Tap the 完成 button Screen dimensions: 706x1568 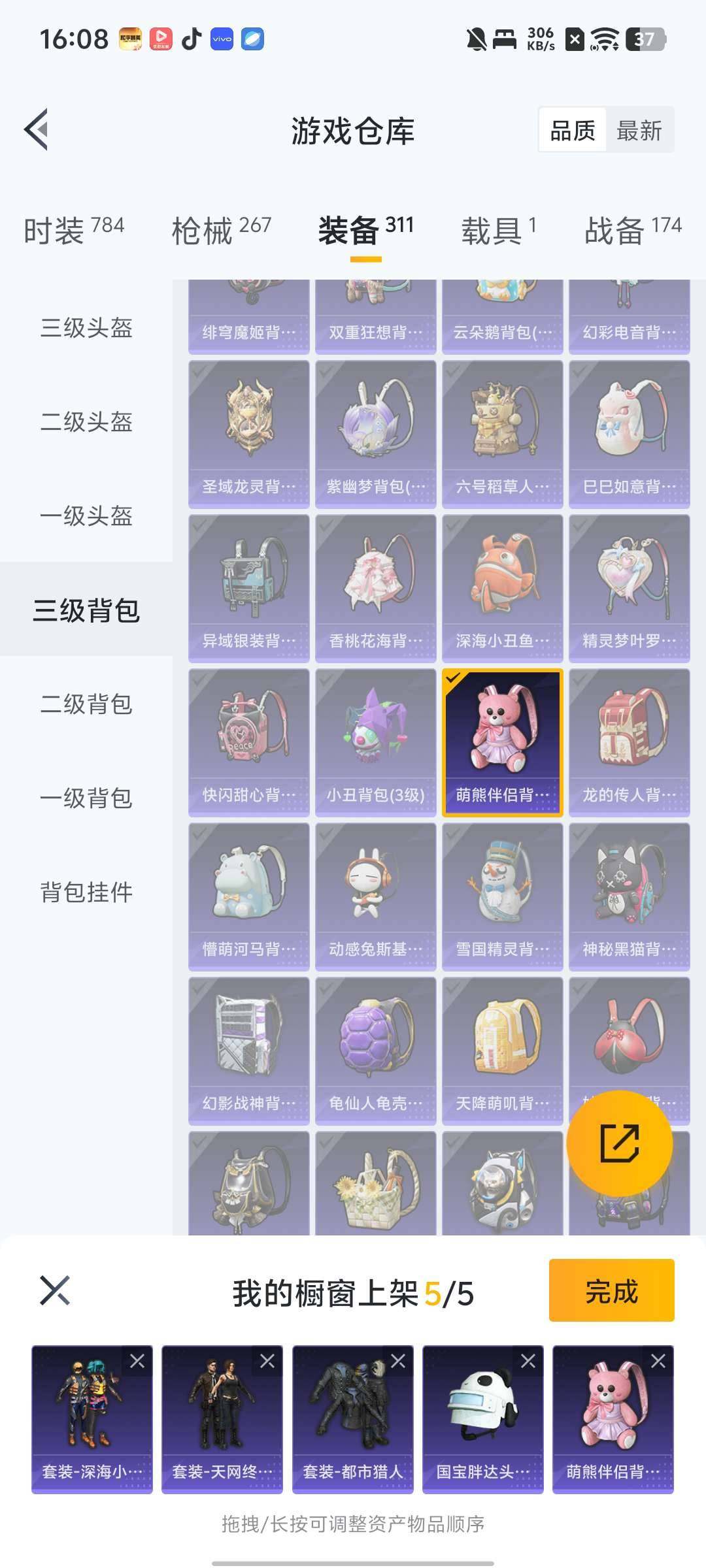point(611,1290)
